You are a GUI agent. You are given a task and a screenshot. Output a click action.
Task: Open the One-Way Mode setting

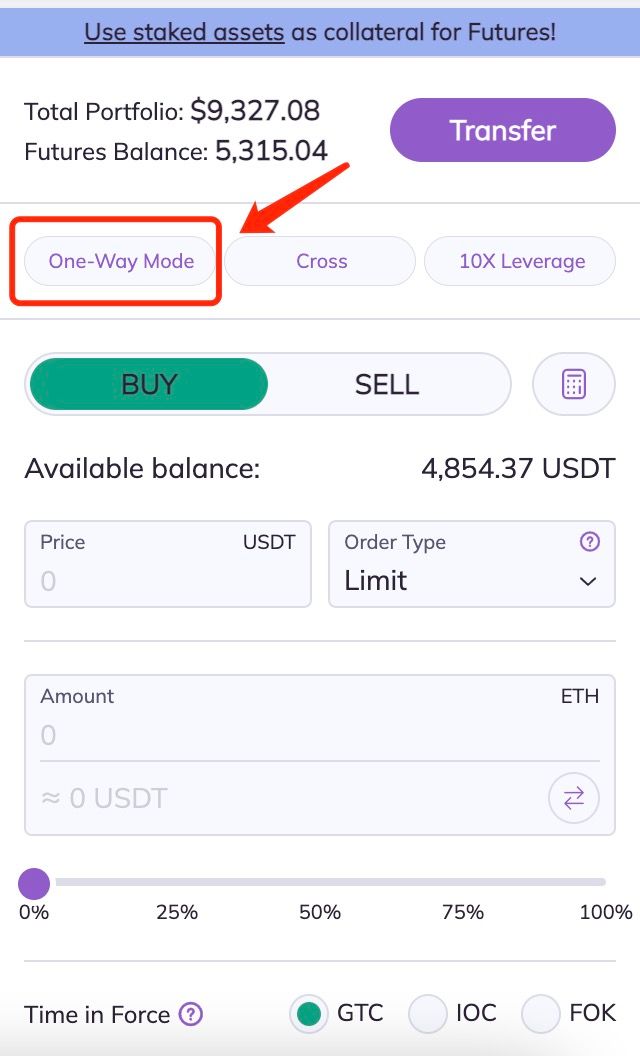point(120,261)
